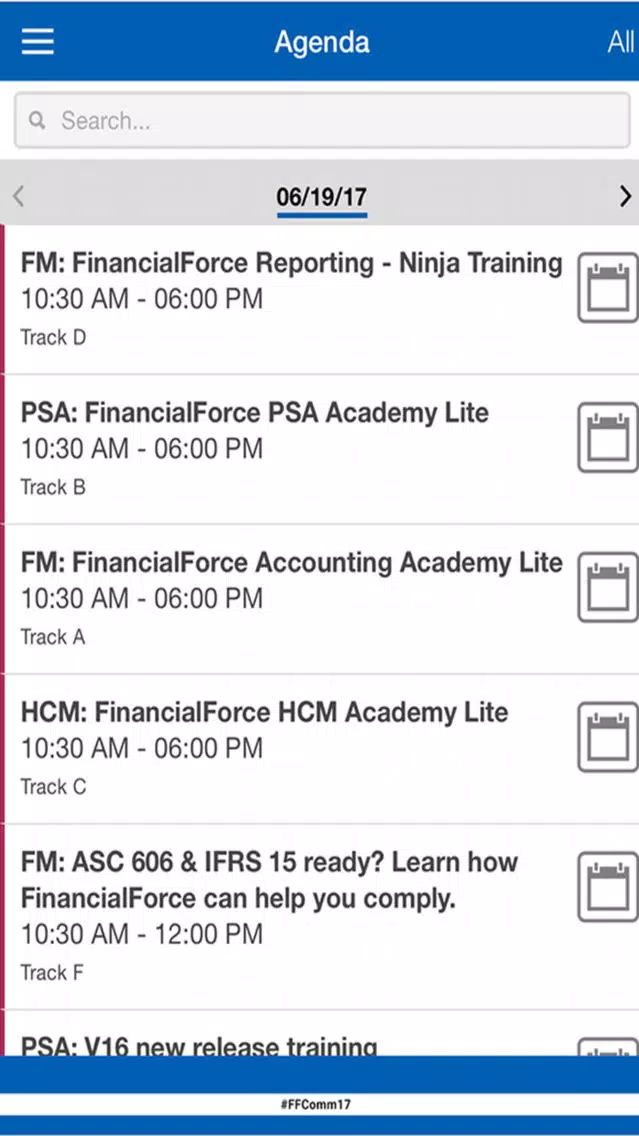Add HCM Academy Lite to calendar
The image size is (639, 1136).
(x=608, y=737)
